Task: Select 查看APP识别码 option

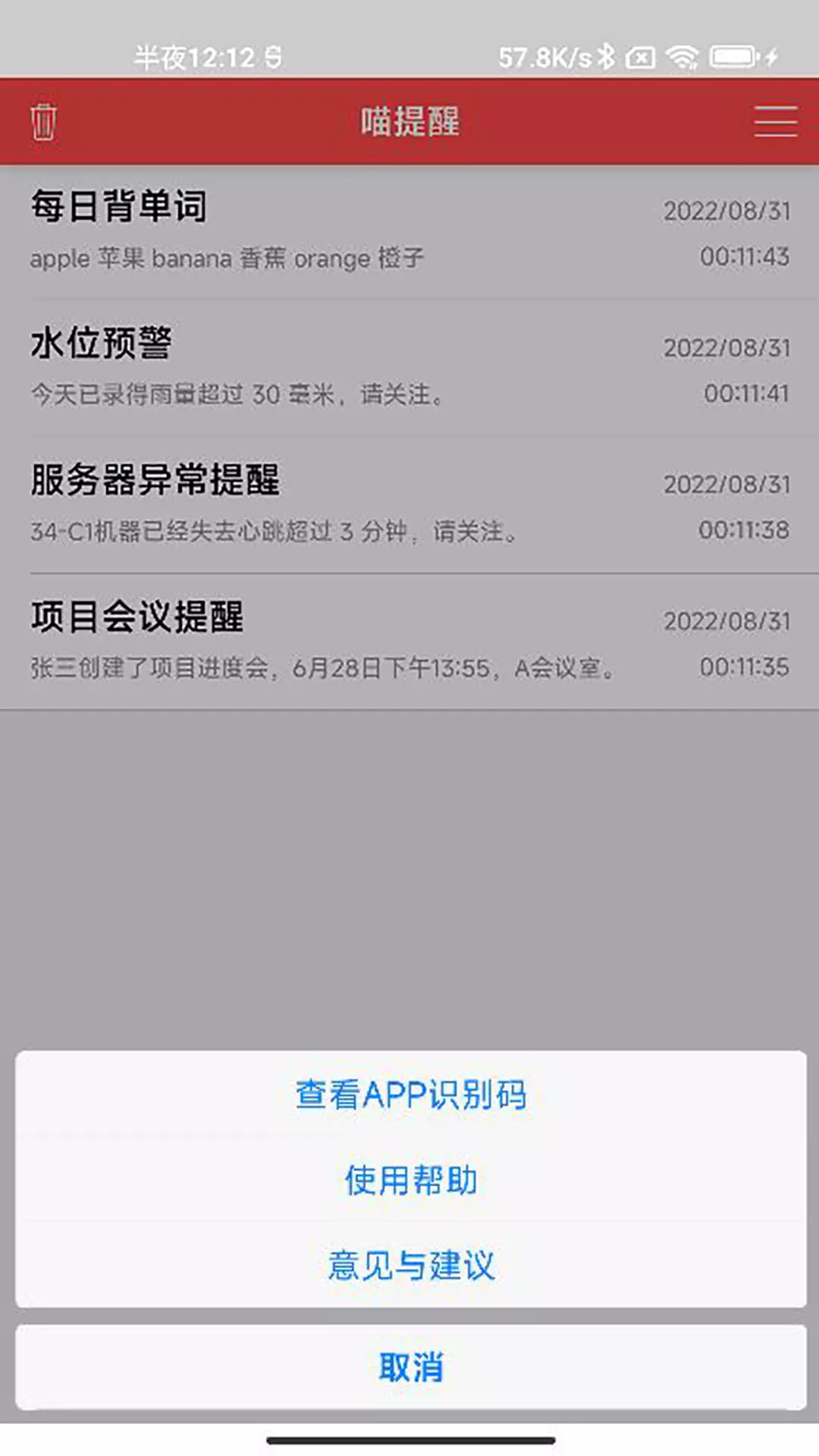Action: point(410,1094)
